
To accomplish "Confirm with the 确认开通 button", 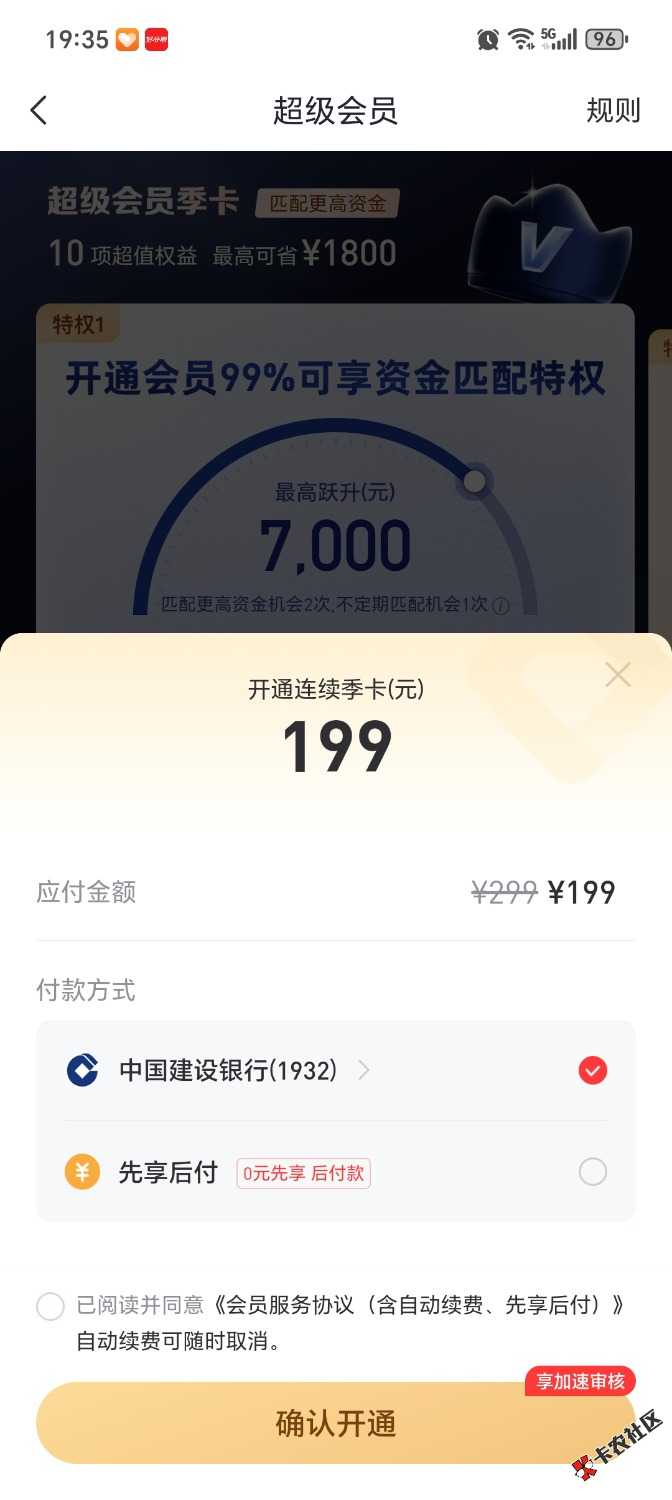I will (x=336, y=1423).
